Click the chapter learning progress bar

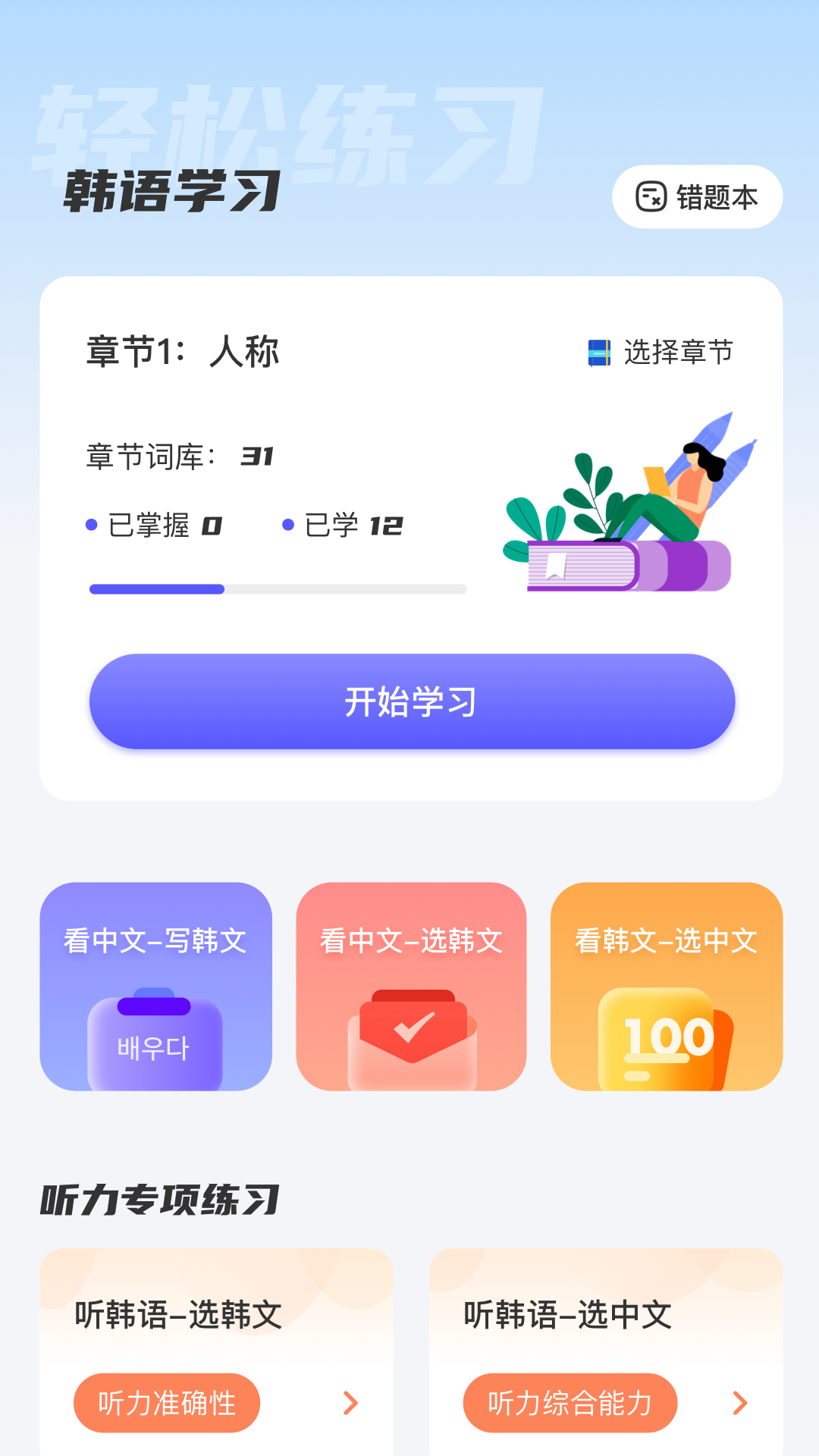pyautogui.click(x=278, y=588)
